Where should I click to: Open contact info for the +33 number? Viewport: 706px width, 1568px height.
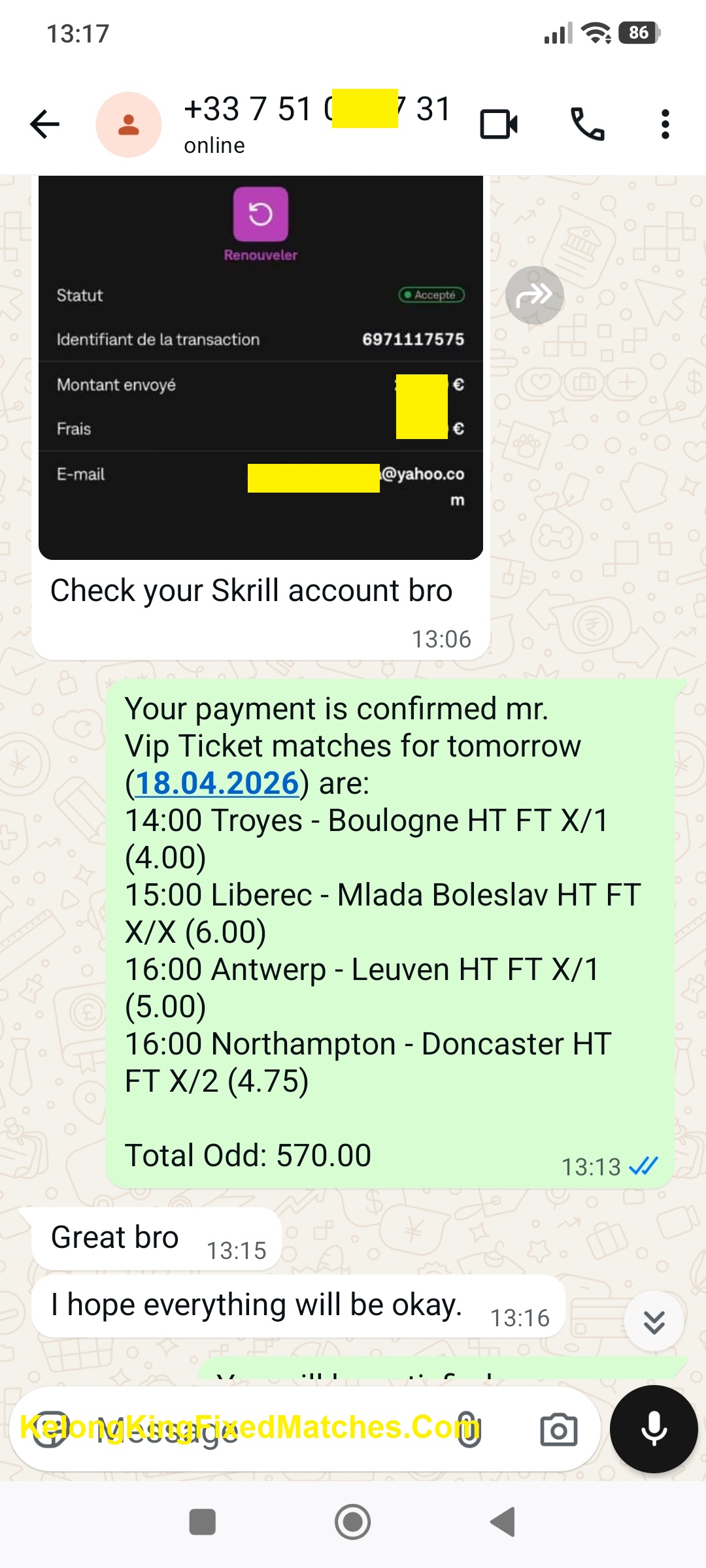tap(317, 123)
